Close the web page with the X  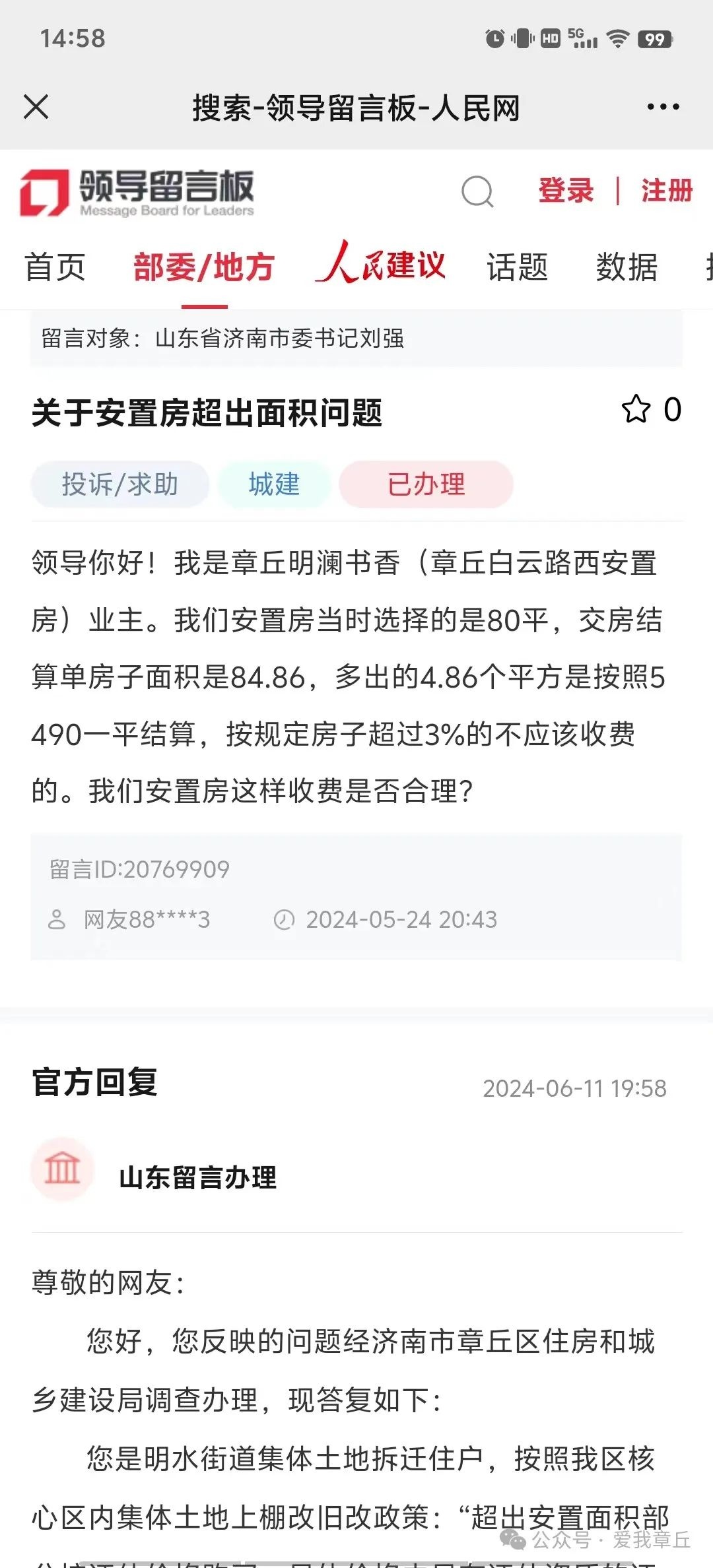36,107
